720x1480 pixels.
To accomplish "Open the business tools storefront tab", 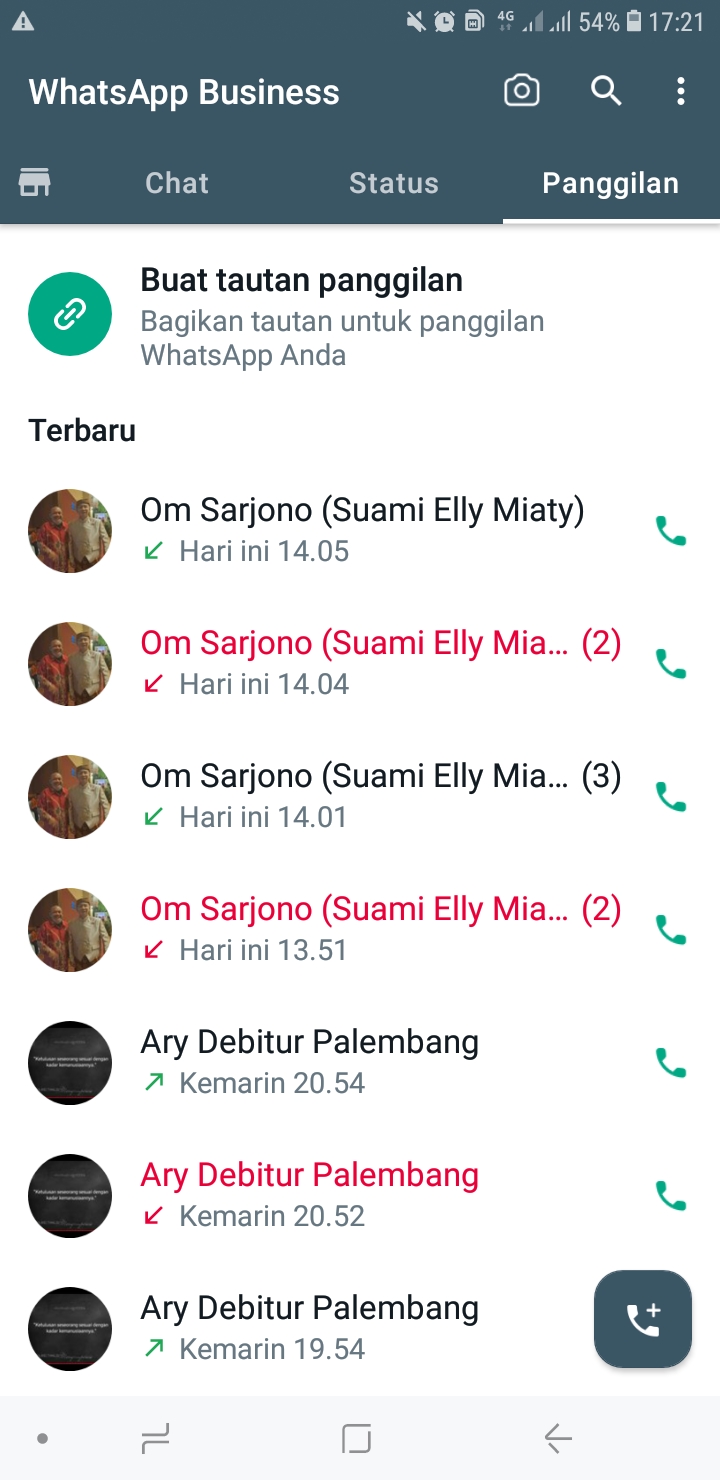I will pos(35,183).
